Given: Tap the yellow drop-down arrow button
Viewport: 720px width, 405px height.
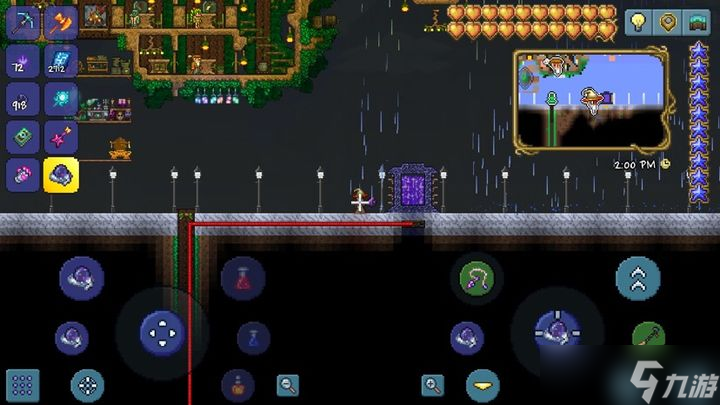Looking at the screenshot, I should pyautogui.click(x=484, y=384).
